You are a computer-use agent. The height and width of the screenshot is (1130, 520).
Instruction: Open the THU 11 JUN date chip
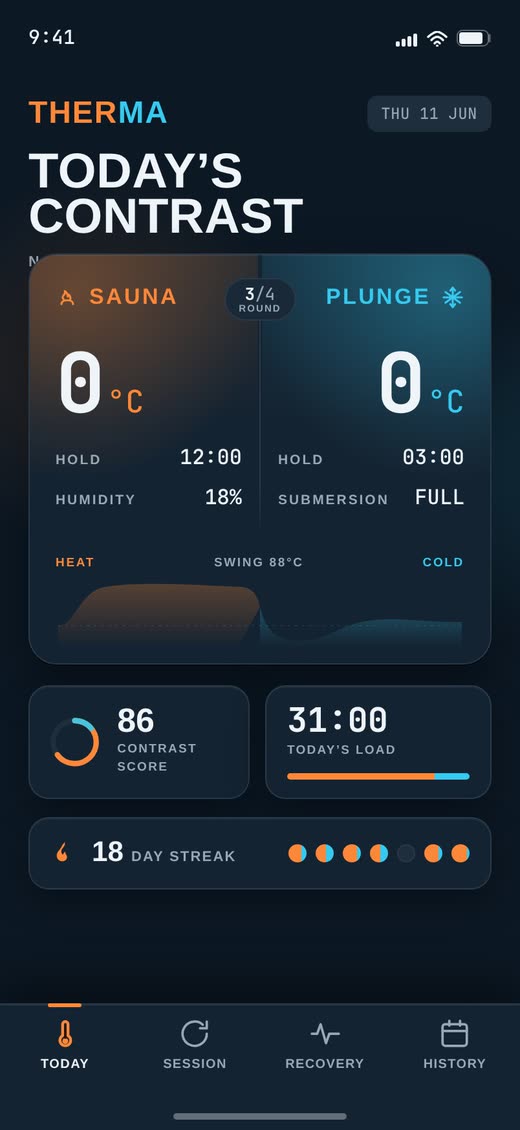click(x=429, y=114)
